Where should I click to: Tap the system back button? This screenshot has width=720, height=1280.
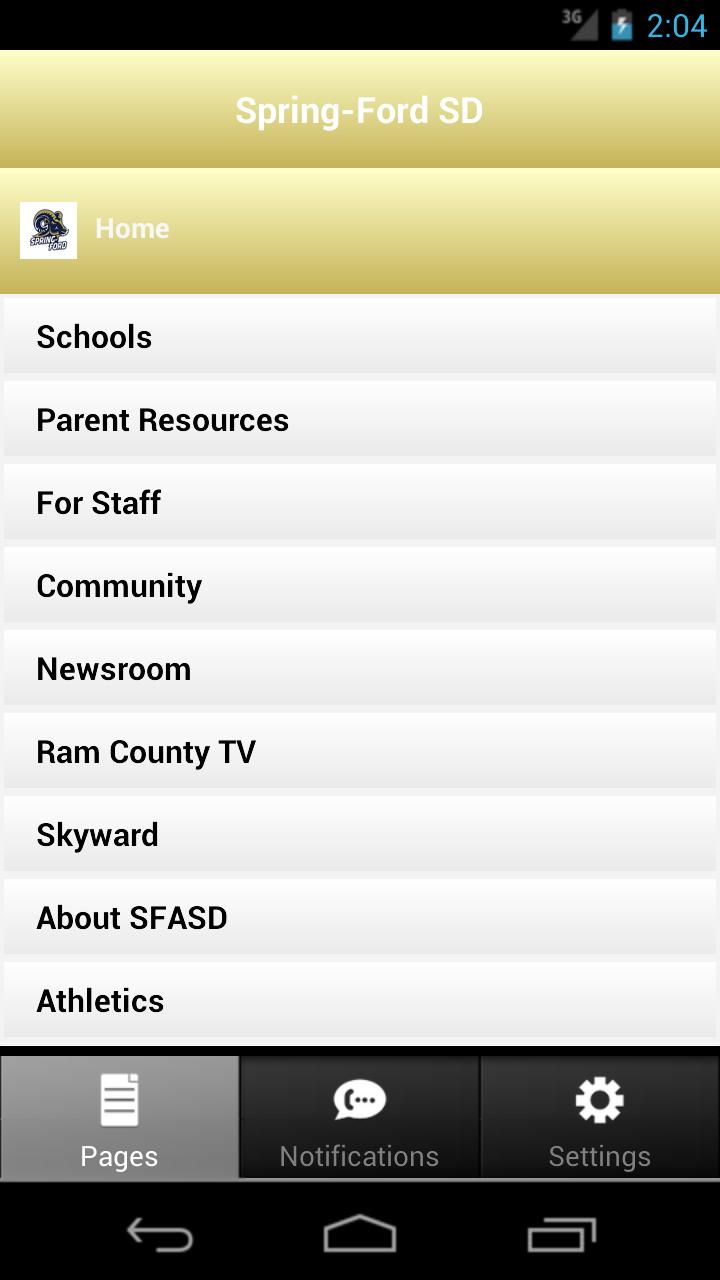coord(160,1236)
